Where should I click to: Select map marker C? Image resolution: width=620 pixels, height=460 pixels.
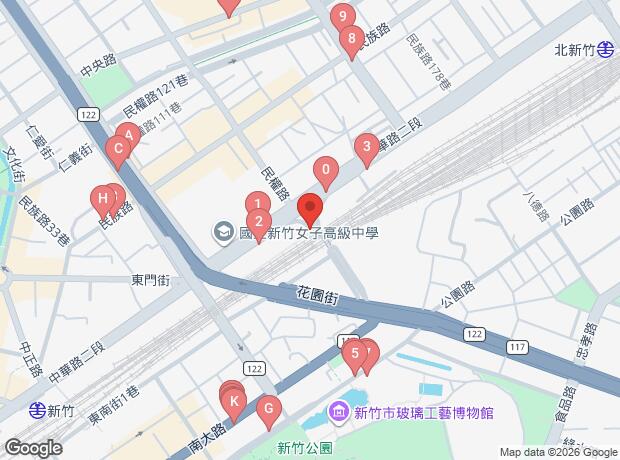(118, 152)
